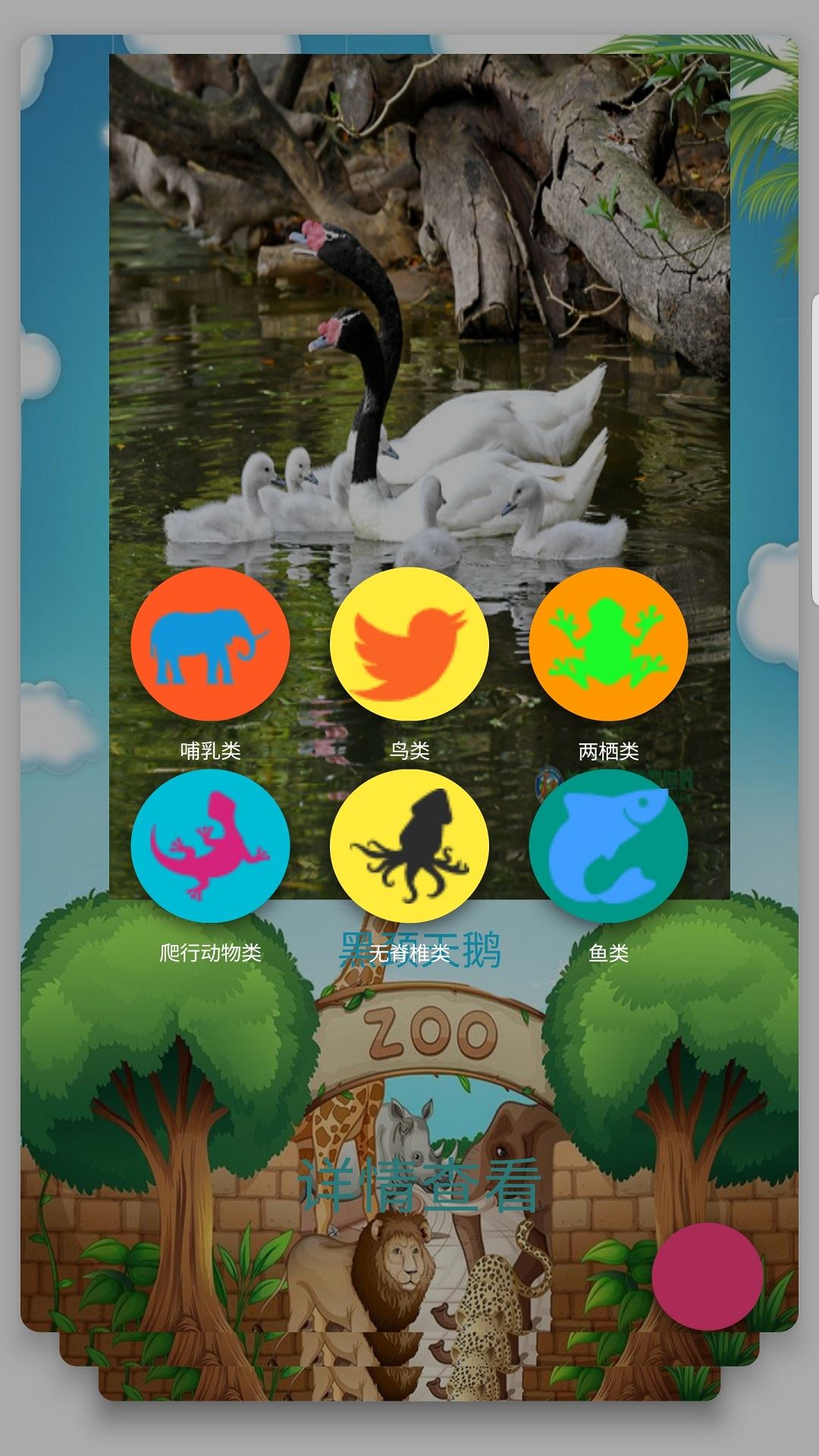Open the 无脊椎类 invertebrates category
The height and width of the screenshot is (1456, 819).
coord(409,846)
